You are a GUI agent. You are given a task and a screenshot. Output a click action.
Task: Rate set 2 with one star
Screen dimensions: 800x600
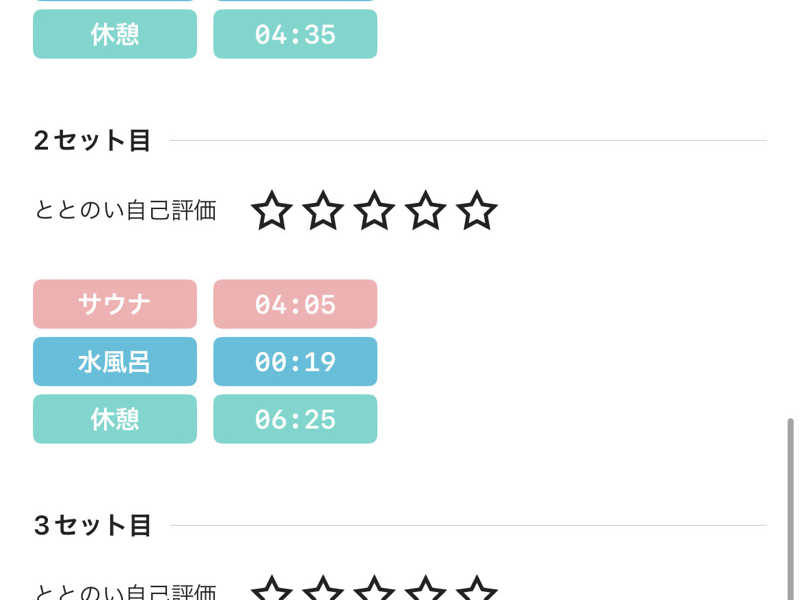pyautogui.click(x=271, y=211)
